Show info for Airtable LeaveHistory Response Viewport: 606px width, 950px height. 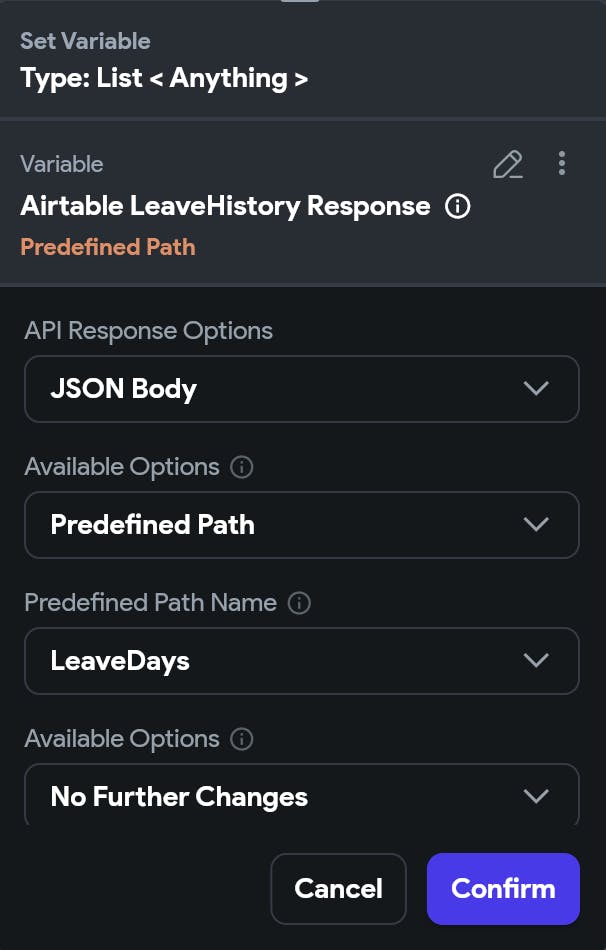point(457,207)
